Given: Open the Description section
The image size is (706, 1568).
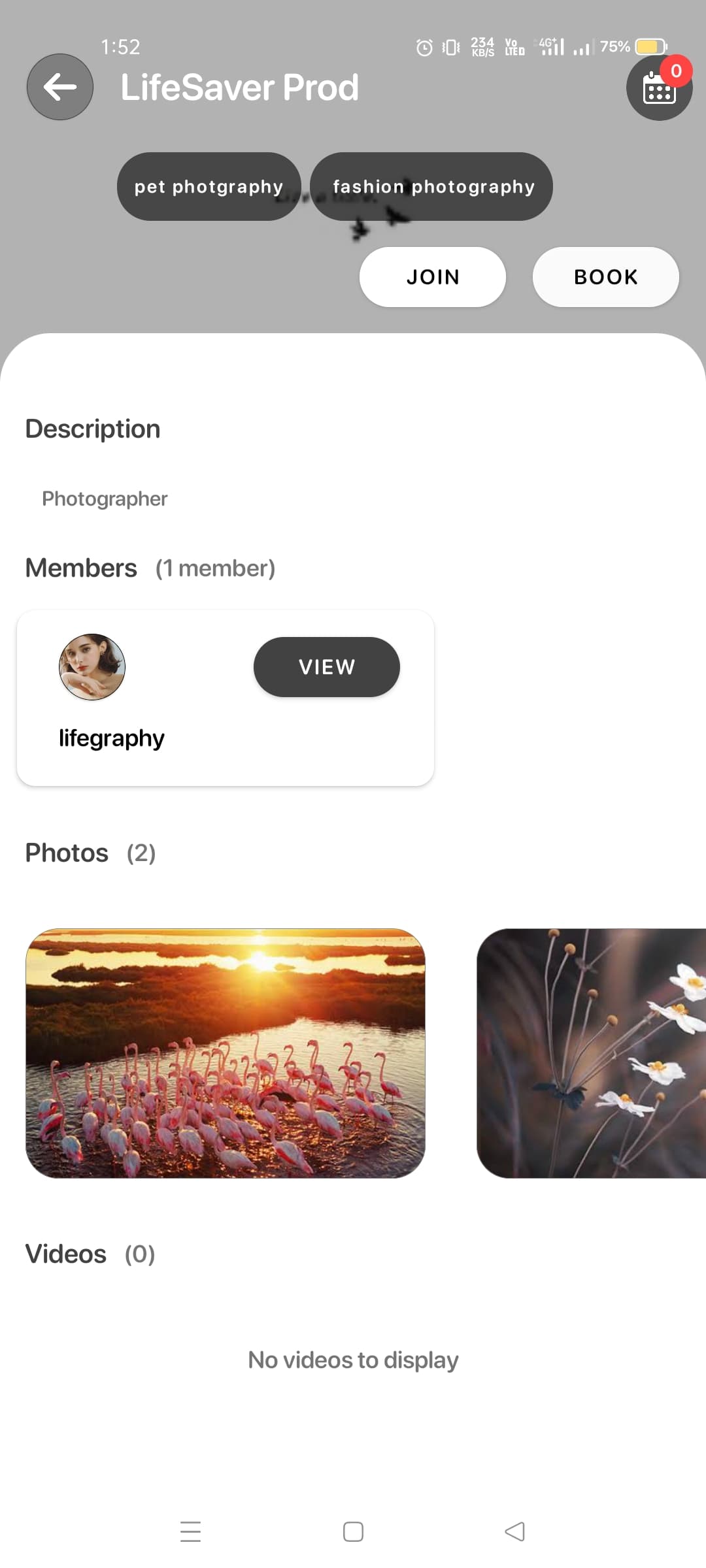Looking at the screenshot, I should coord(92,428).
